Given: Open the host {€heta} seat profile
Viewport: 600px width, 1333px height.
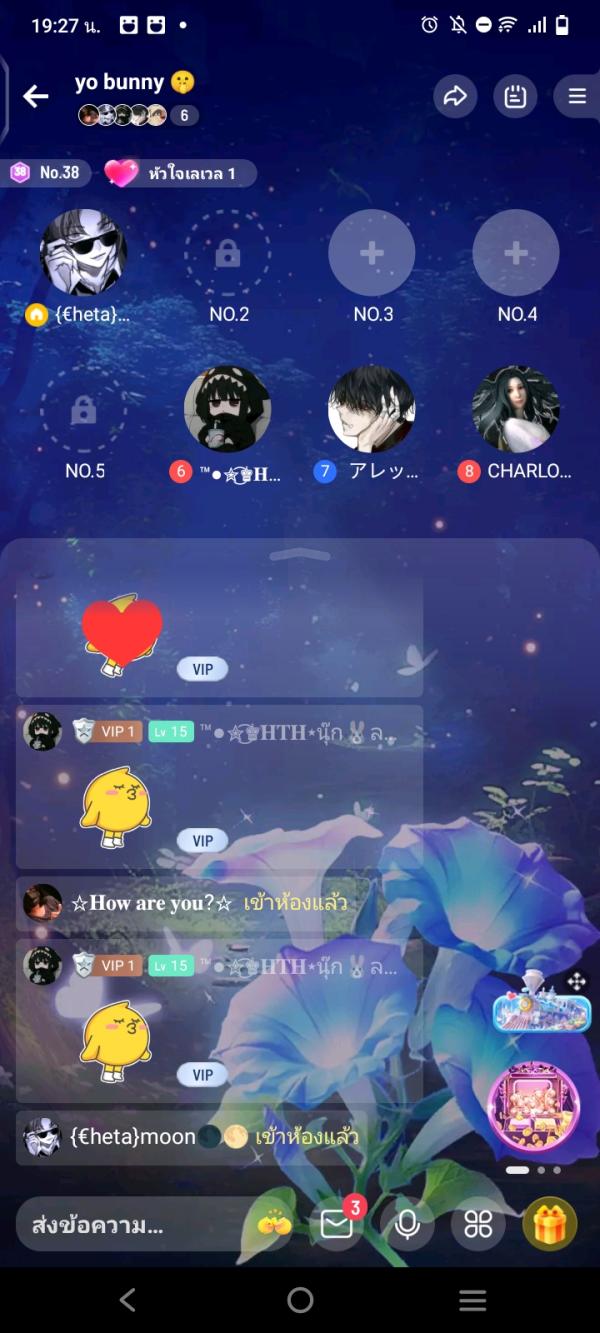Looking at the screenshot, I should click(x=83, y=253).
